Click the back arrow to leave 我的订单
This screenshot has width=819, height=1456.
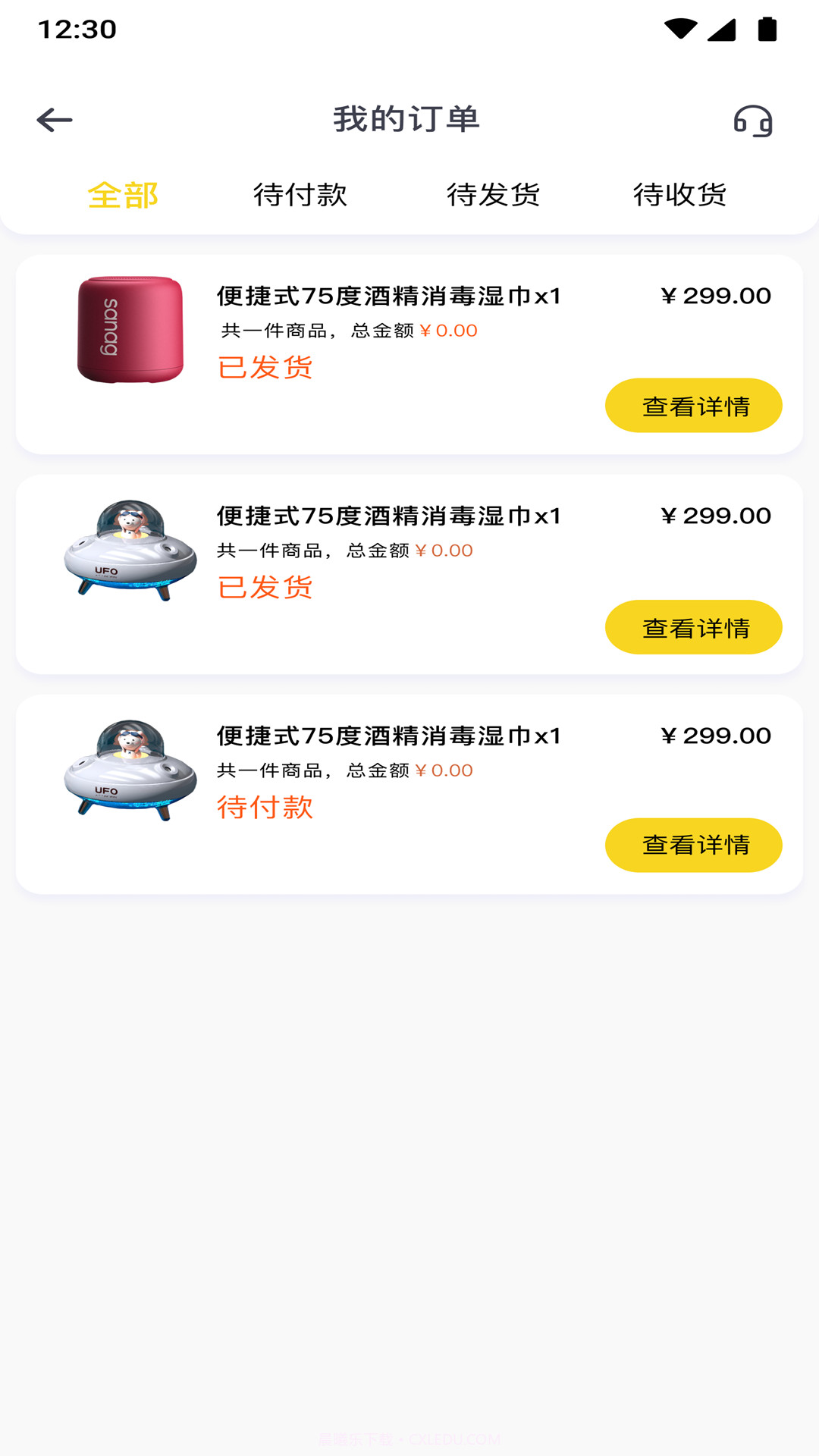coord(52,119)
